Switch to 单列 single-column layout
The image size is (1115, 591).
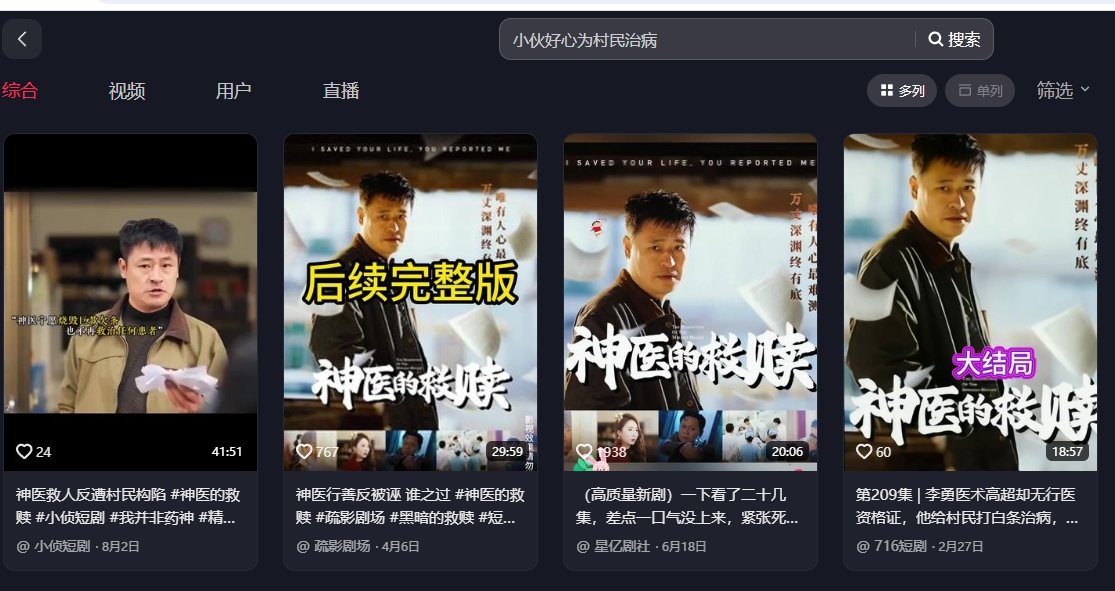point(980,91)
